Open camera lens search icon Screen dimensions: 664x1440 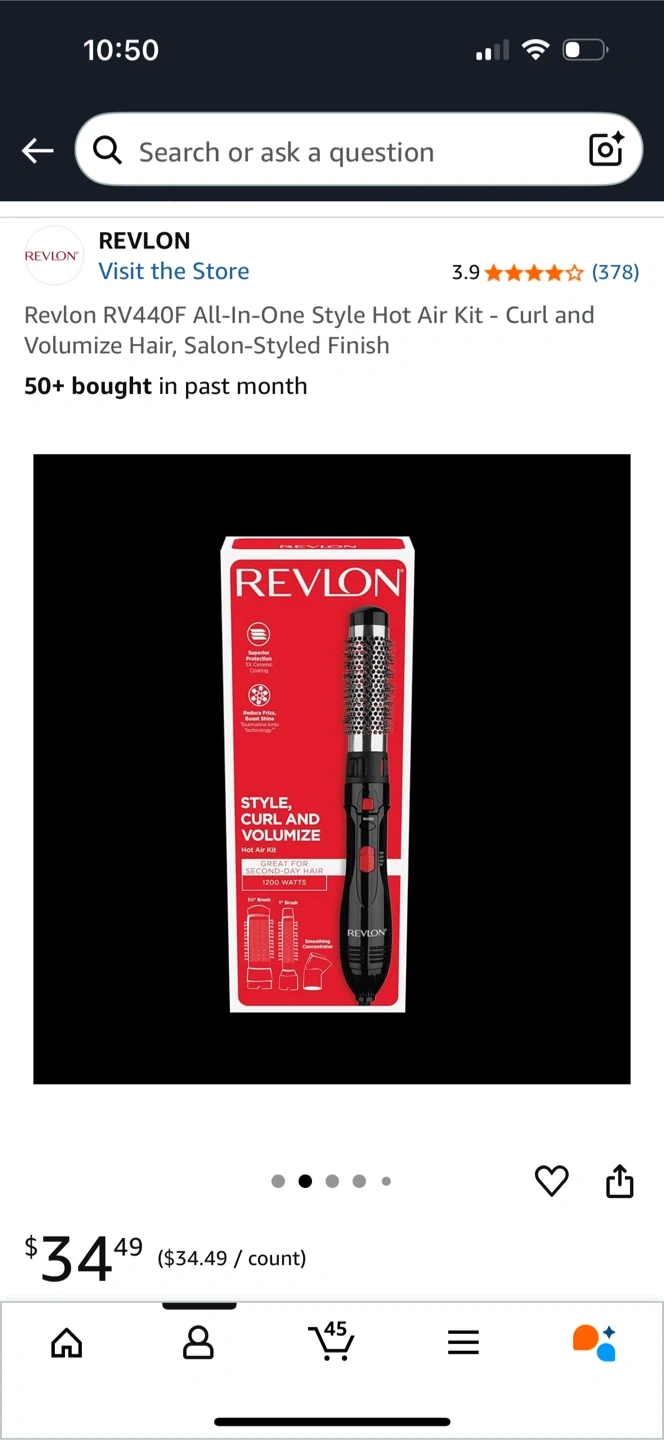click(x=606, y=150)
